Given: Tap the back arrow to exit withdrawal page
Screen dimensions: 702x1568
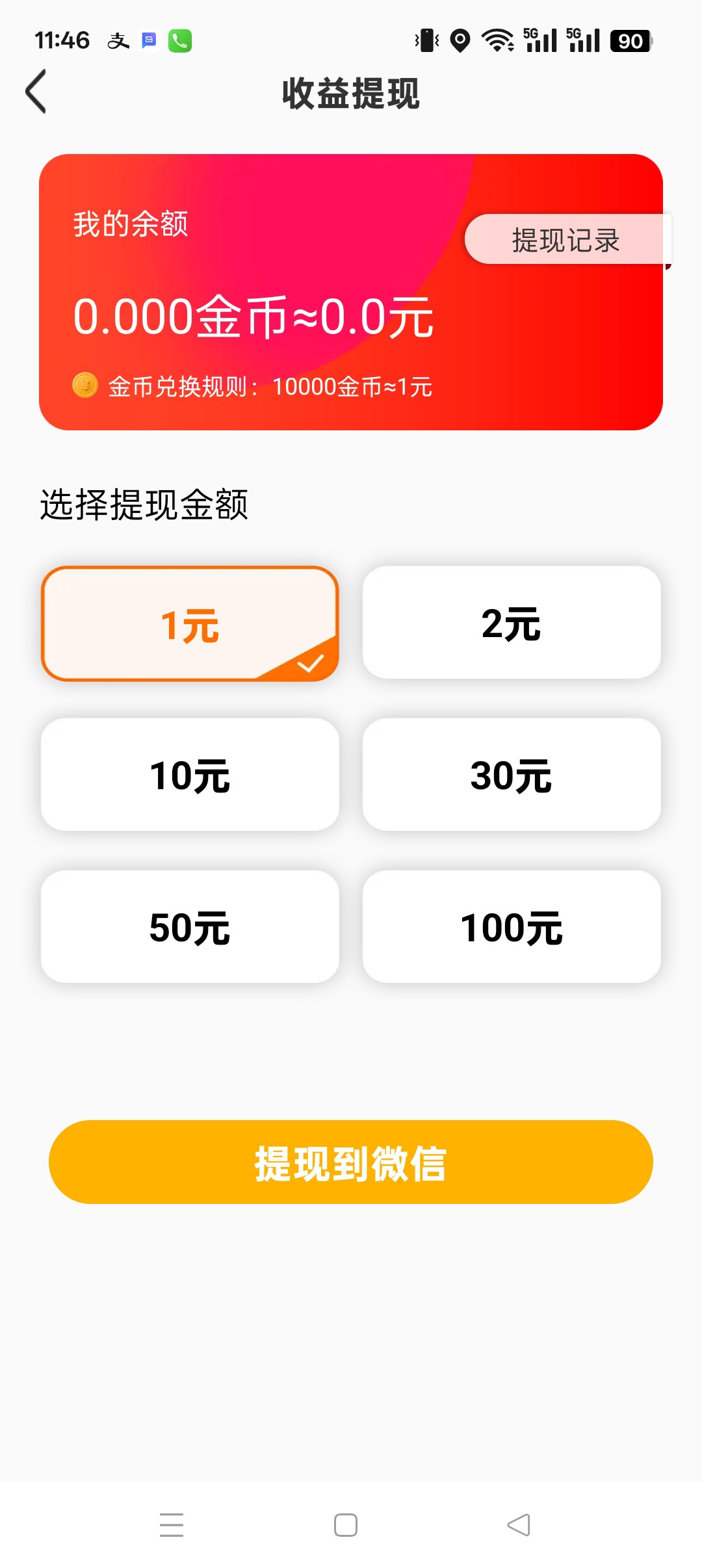Looking at the screenshot, I should tap(36, 91).
